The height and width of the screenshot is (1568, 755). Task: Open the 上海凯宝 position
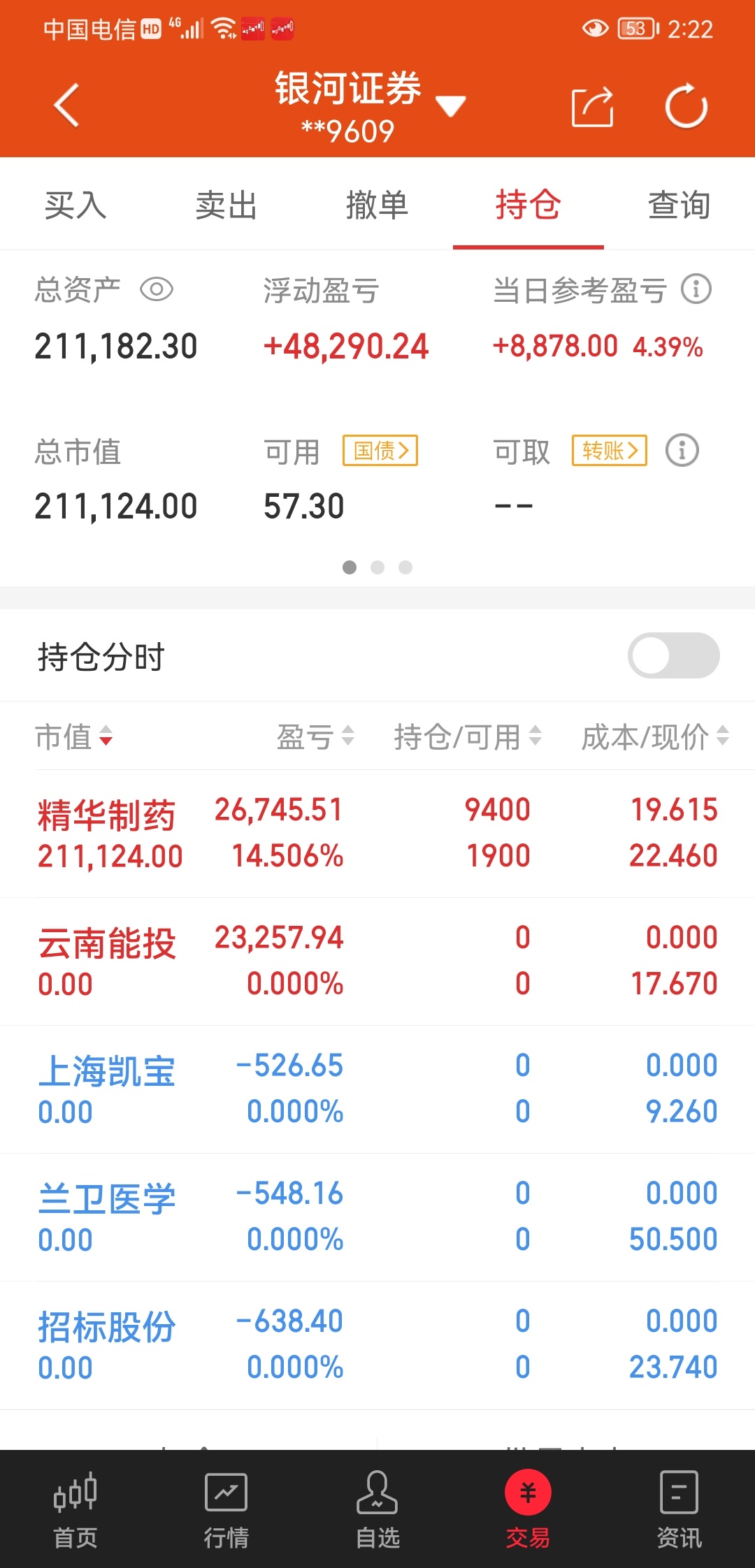click(x=377, y=1089)
